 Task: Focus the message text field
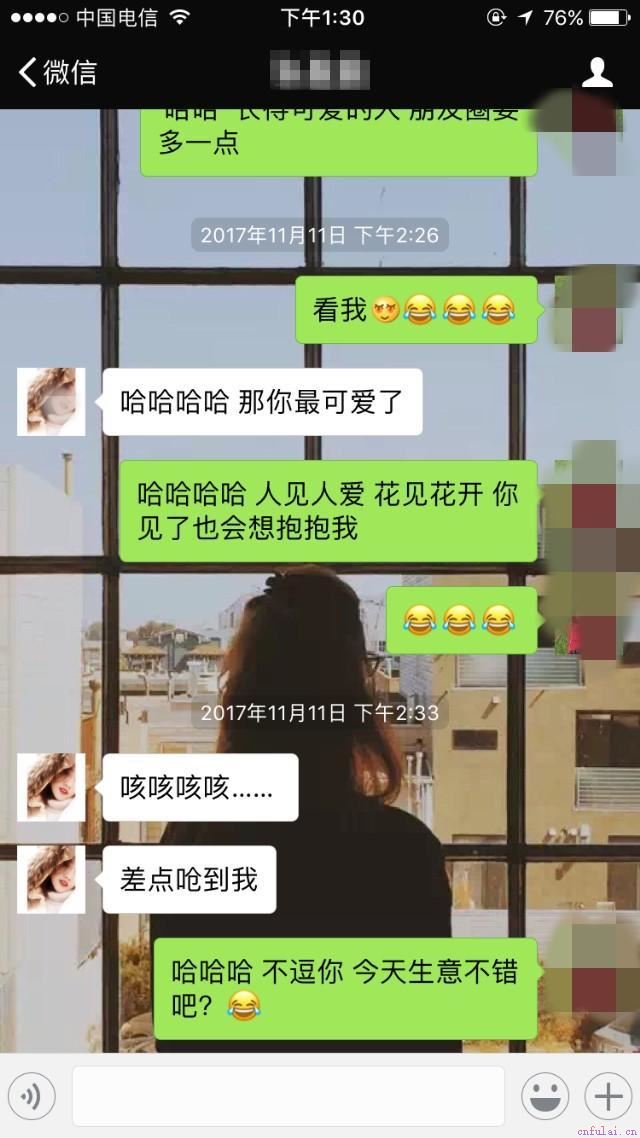(x=288, y=1097)
